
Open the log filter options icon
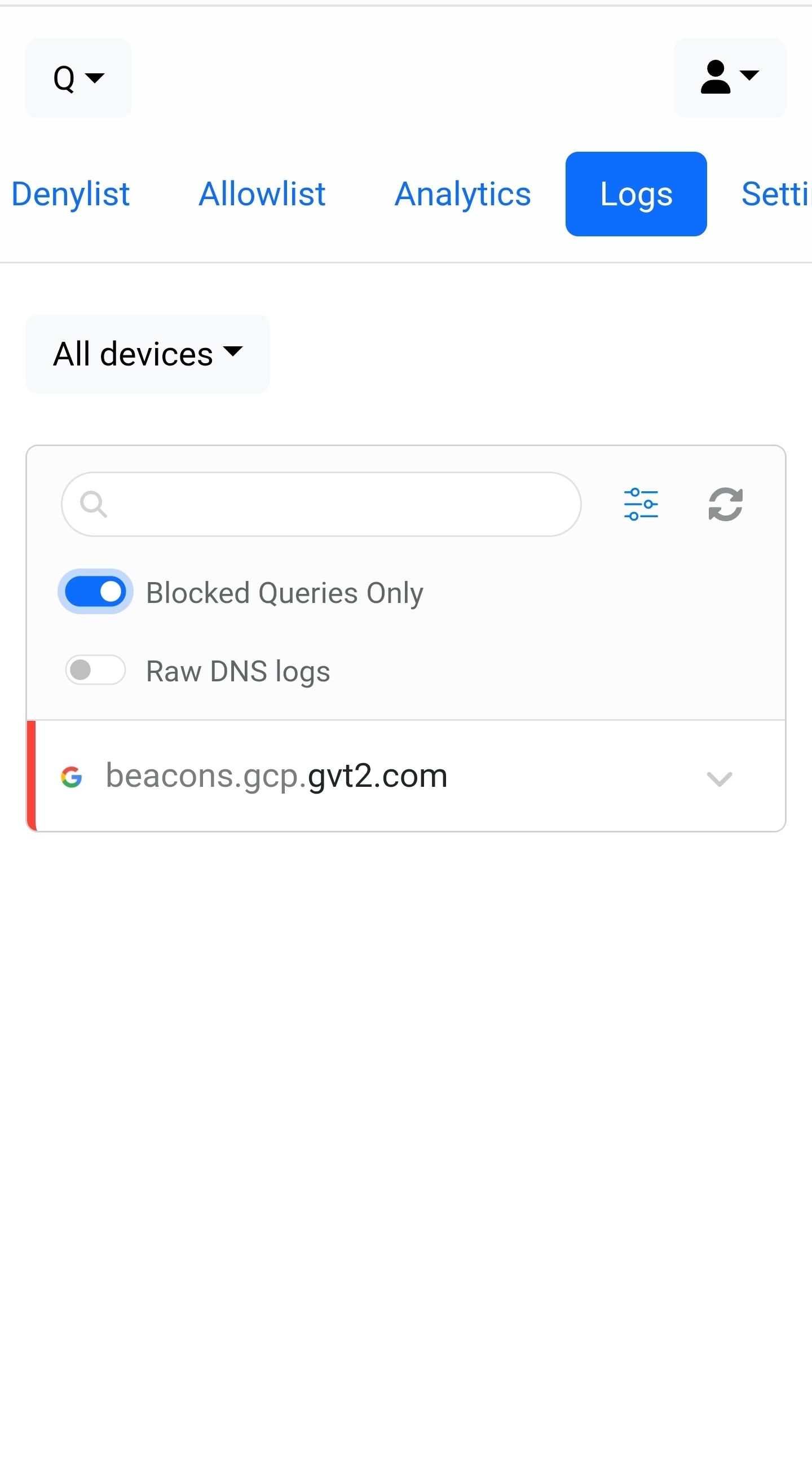coord(641,504)
